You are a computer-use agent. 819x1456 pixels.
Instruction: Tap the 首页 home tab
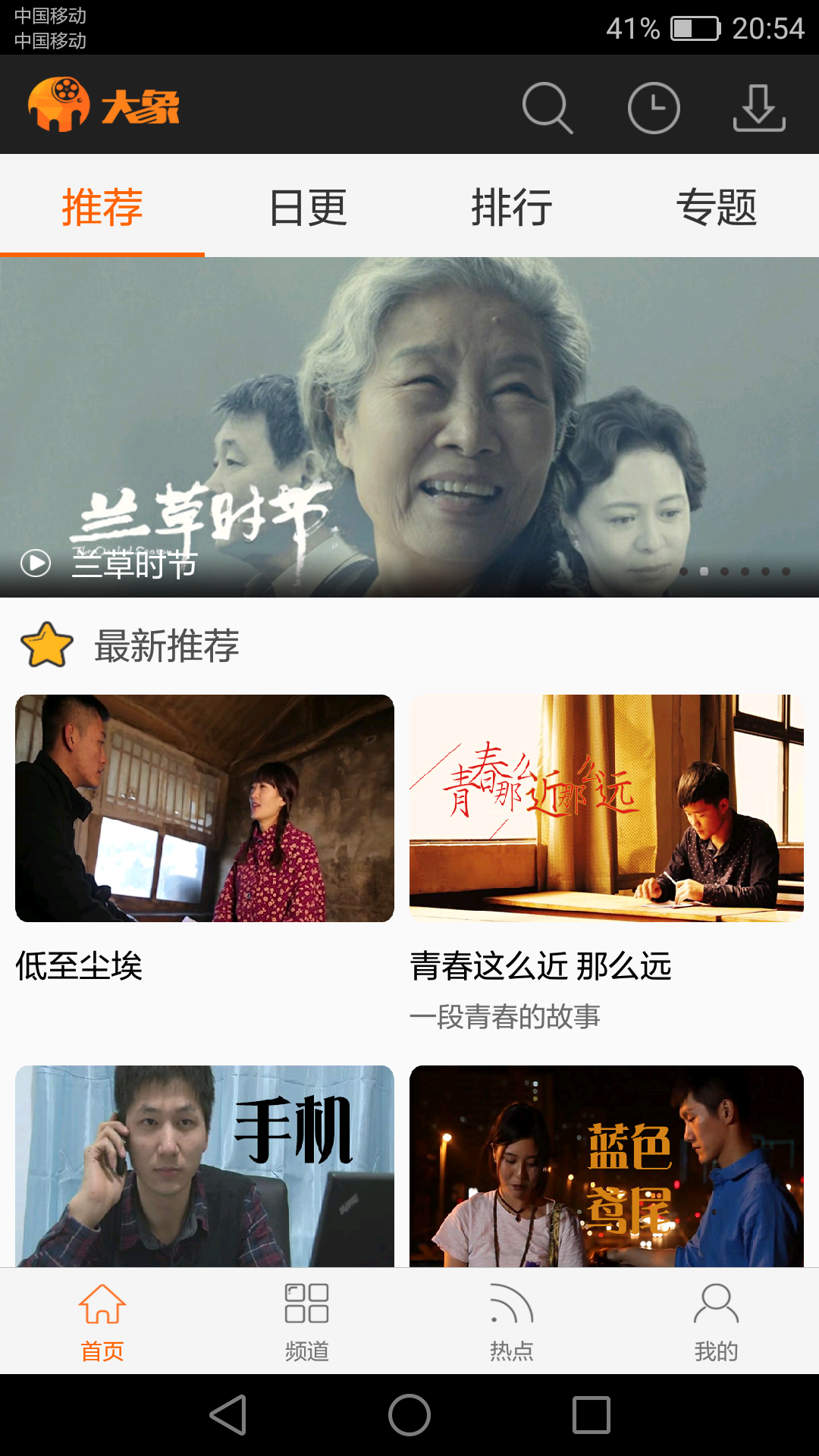click(102, 1321)
